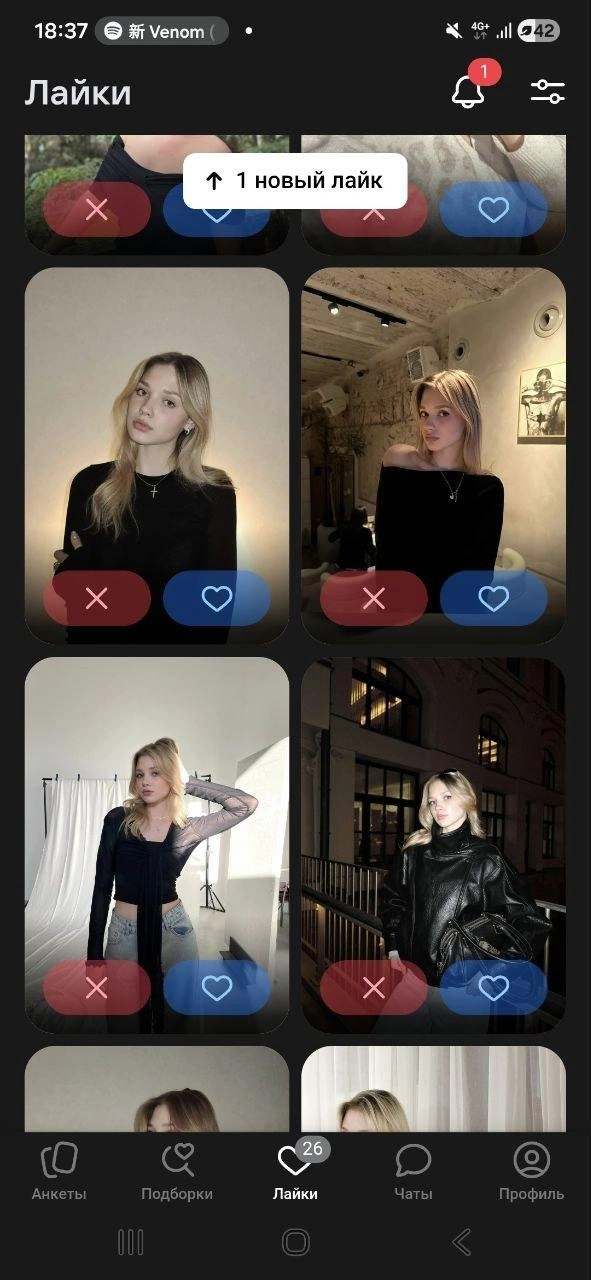591x1280 pixels.
Task: Open the Чаты tab
Action: click(413, 1172)
